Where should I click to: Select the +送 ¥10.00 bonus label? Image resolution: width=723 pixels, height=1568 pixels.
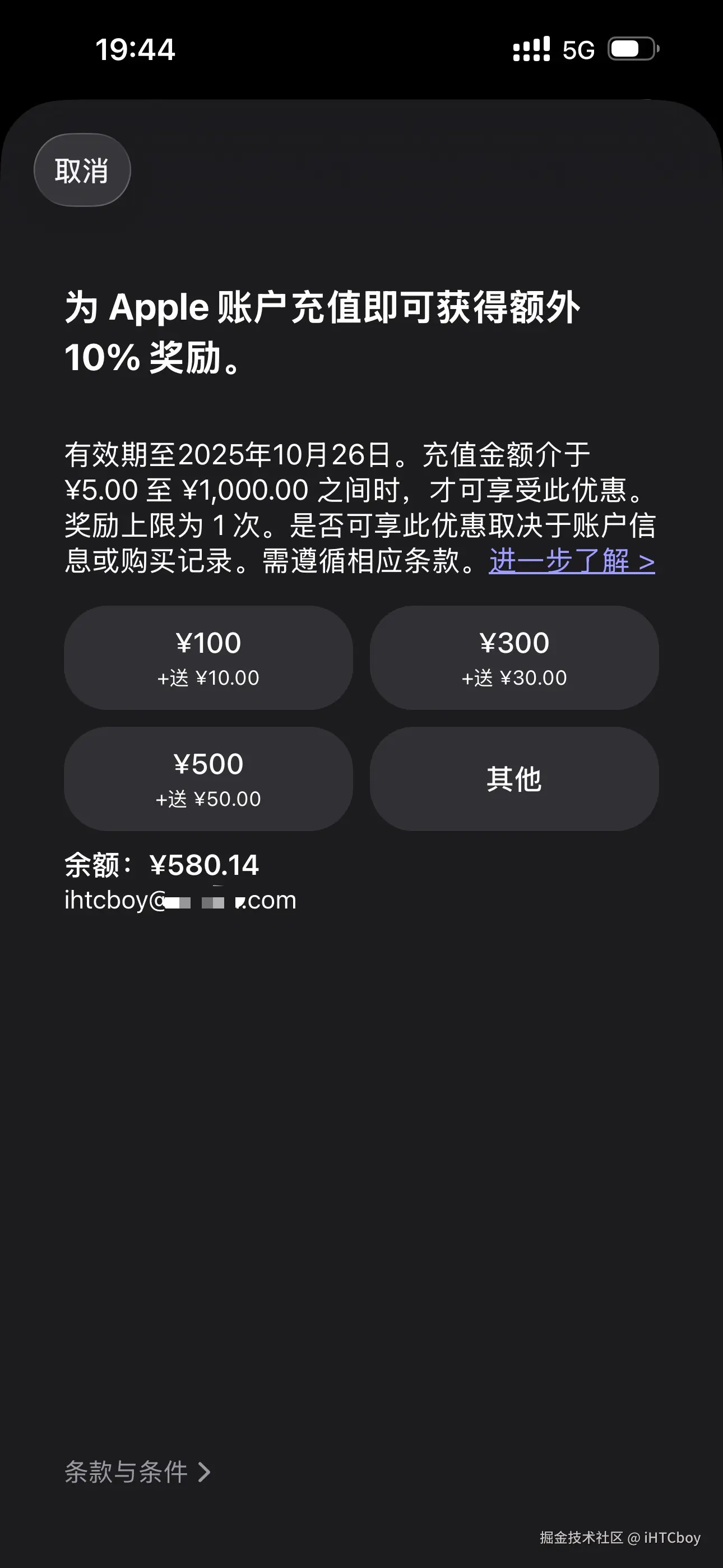click(208, 677)
